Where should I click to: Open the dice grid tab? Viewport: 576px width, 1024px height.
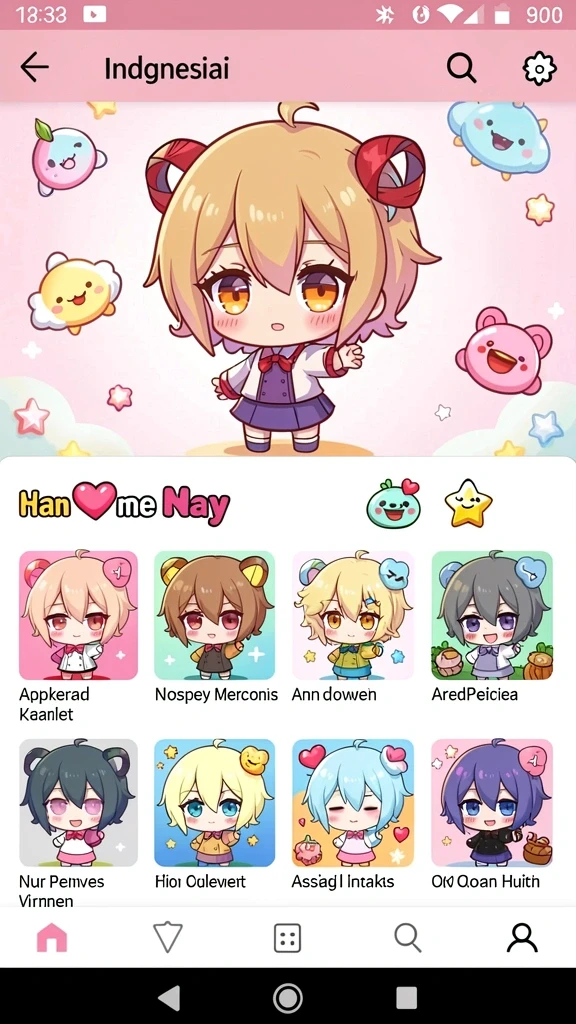[287, 938]
